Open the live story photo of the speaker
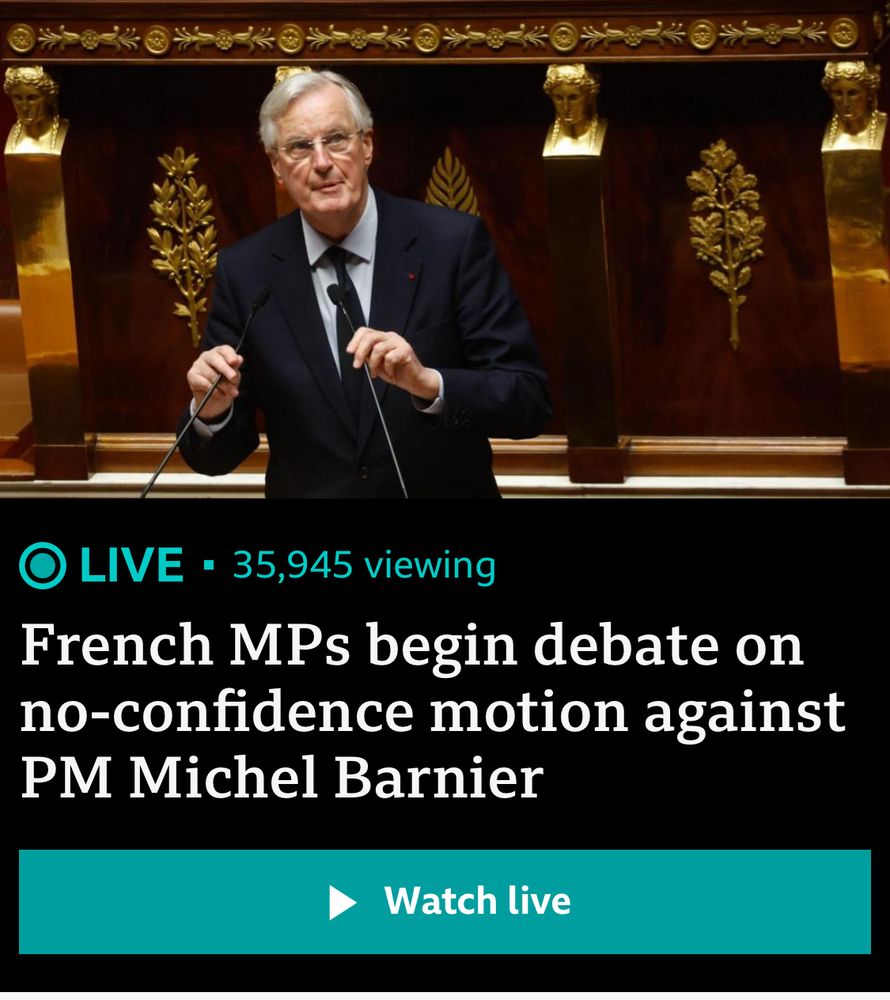This screenshot has width=890, height=1000. coord(445,250)
